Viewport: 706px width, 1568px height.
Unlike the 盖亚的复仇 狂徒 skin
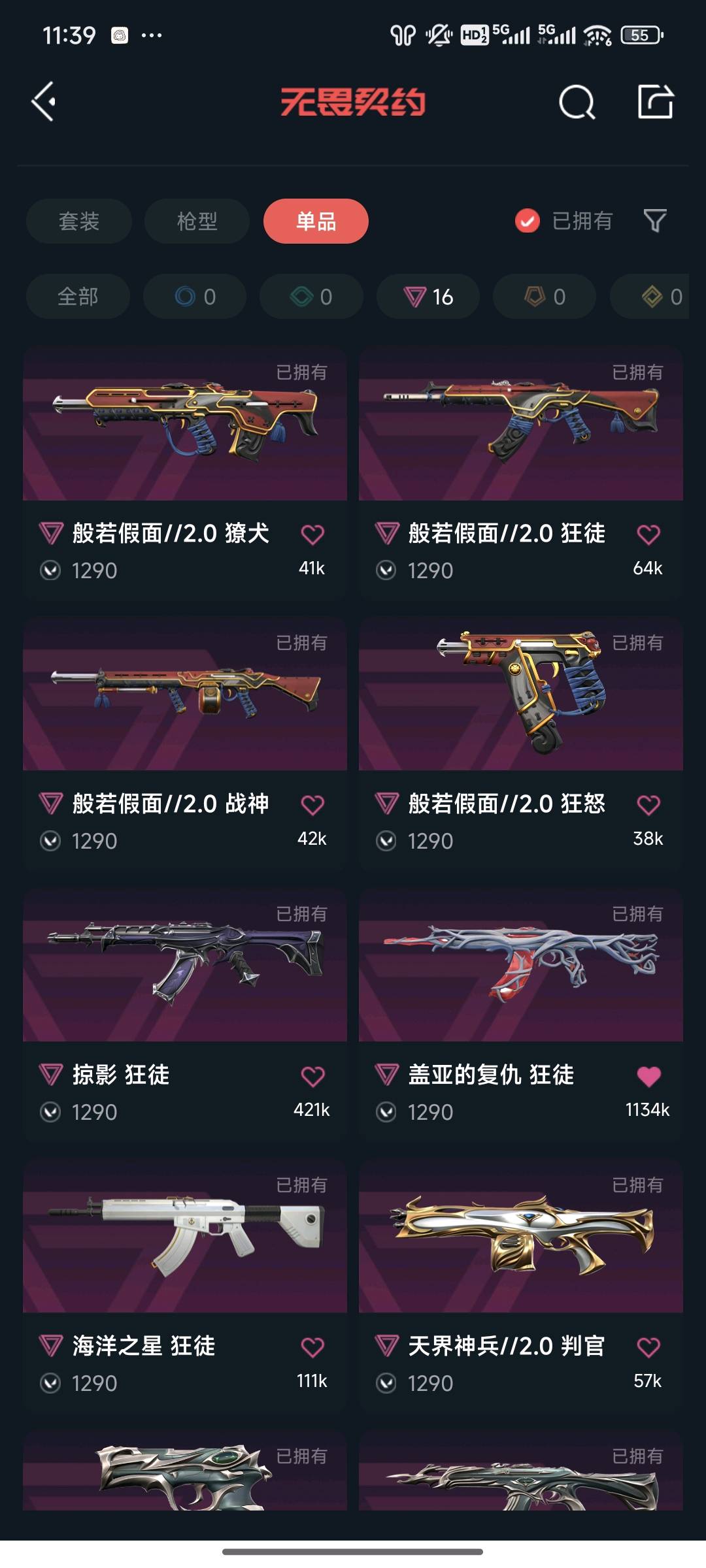(648, 1076)
